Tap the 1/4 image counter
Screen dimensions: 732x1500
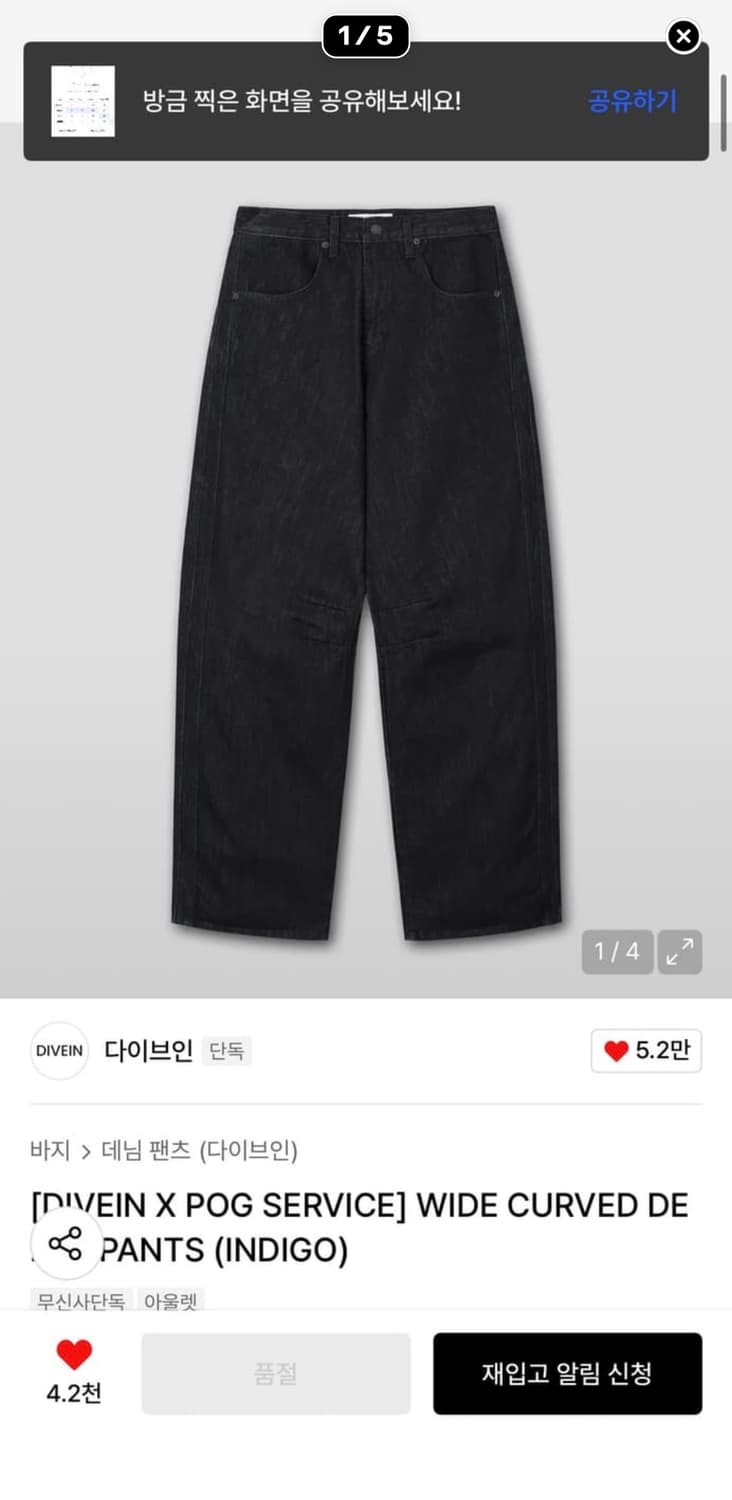click(616, 952)
